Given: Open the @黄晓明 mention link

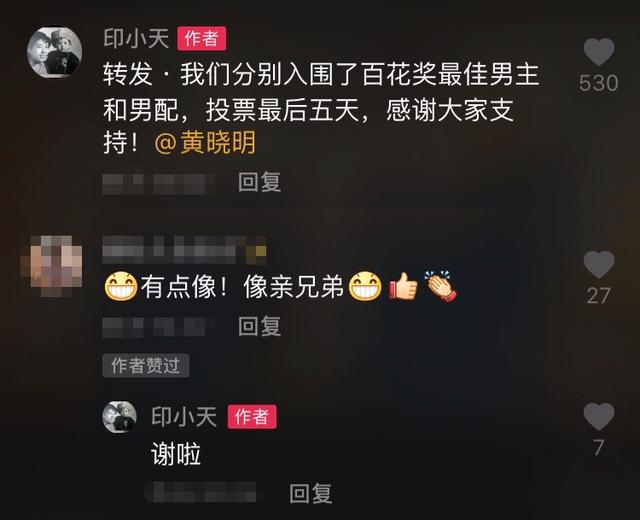Looking at the screenshot, I should 205,143.
